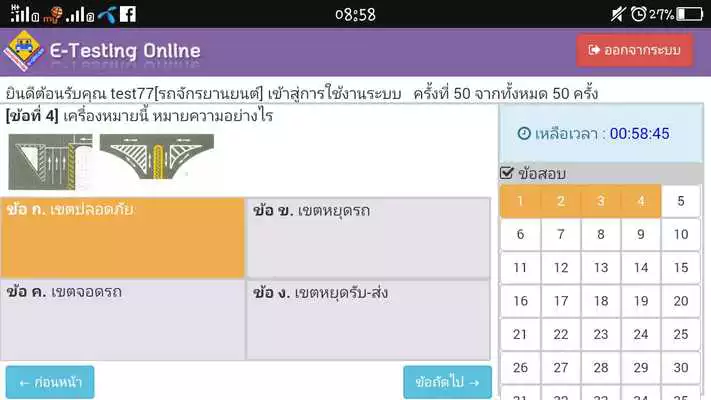Viewport: 711px width, 400px height.
Task: Select answer ข้อ ก. เขตปลอดภัย
Action: coord(123,237)
